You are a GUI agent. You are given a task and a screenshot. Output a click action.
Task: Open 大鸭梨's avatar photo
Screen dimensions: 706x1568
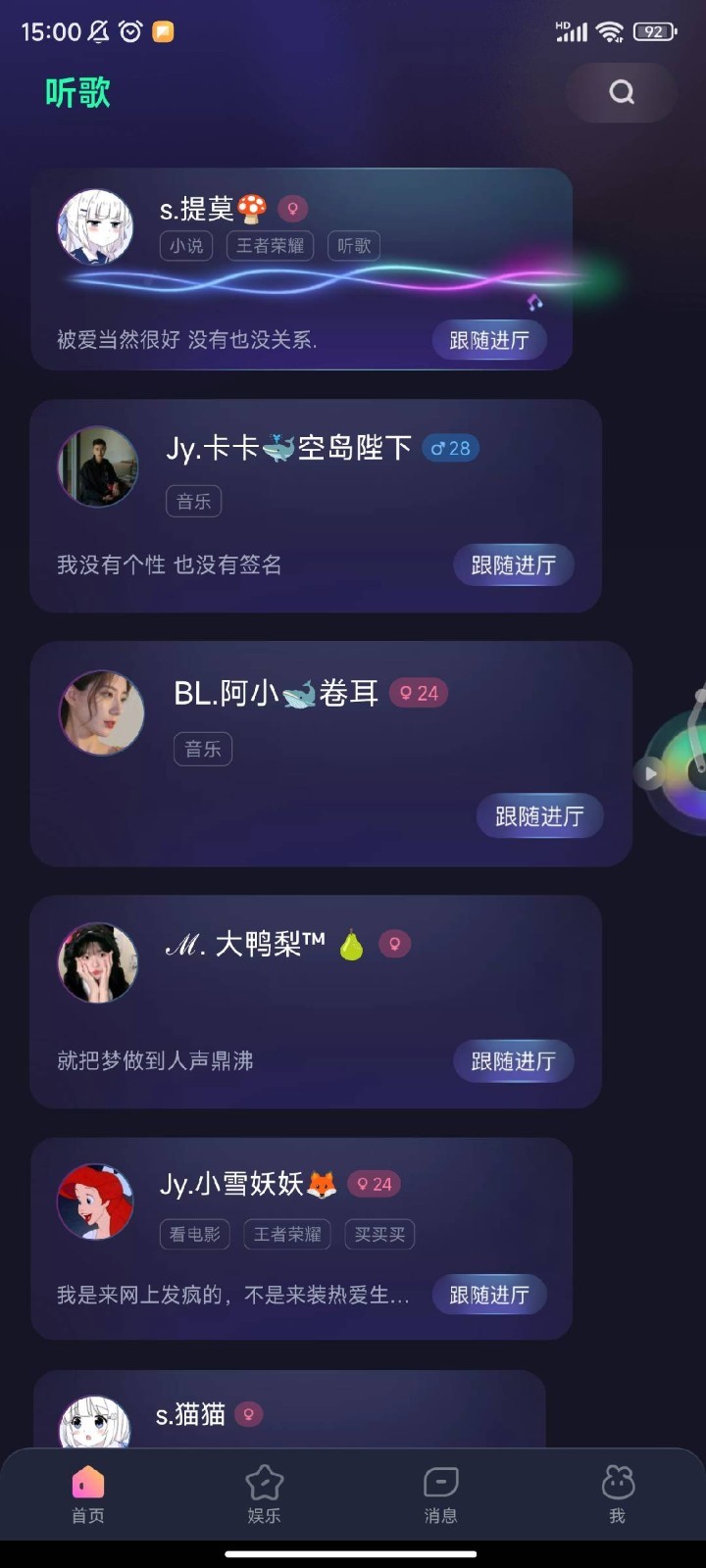[98, 963]
